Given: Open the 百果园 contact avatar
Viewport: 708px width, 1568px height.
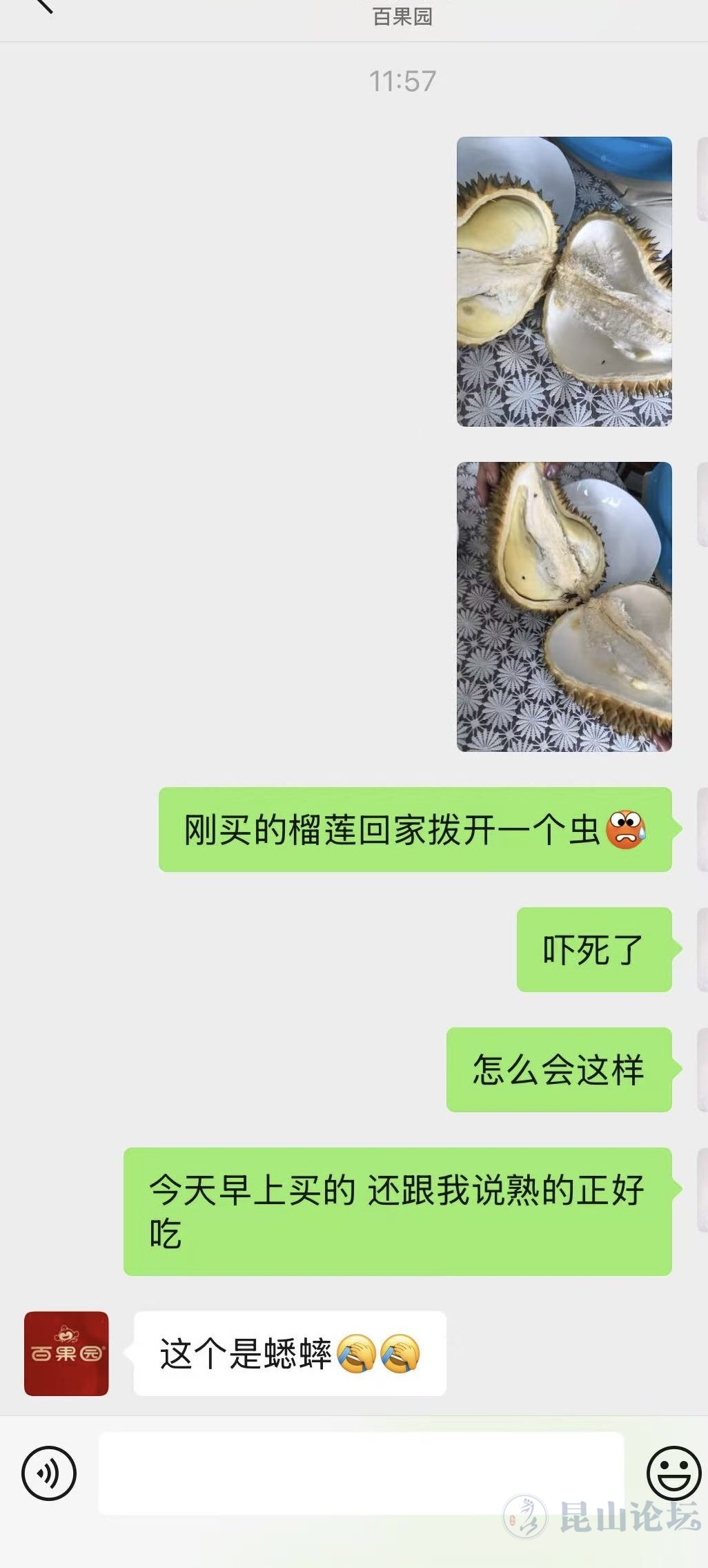Looking at the screenshot, I should 66,1353.
